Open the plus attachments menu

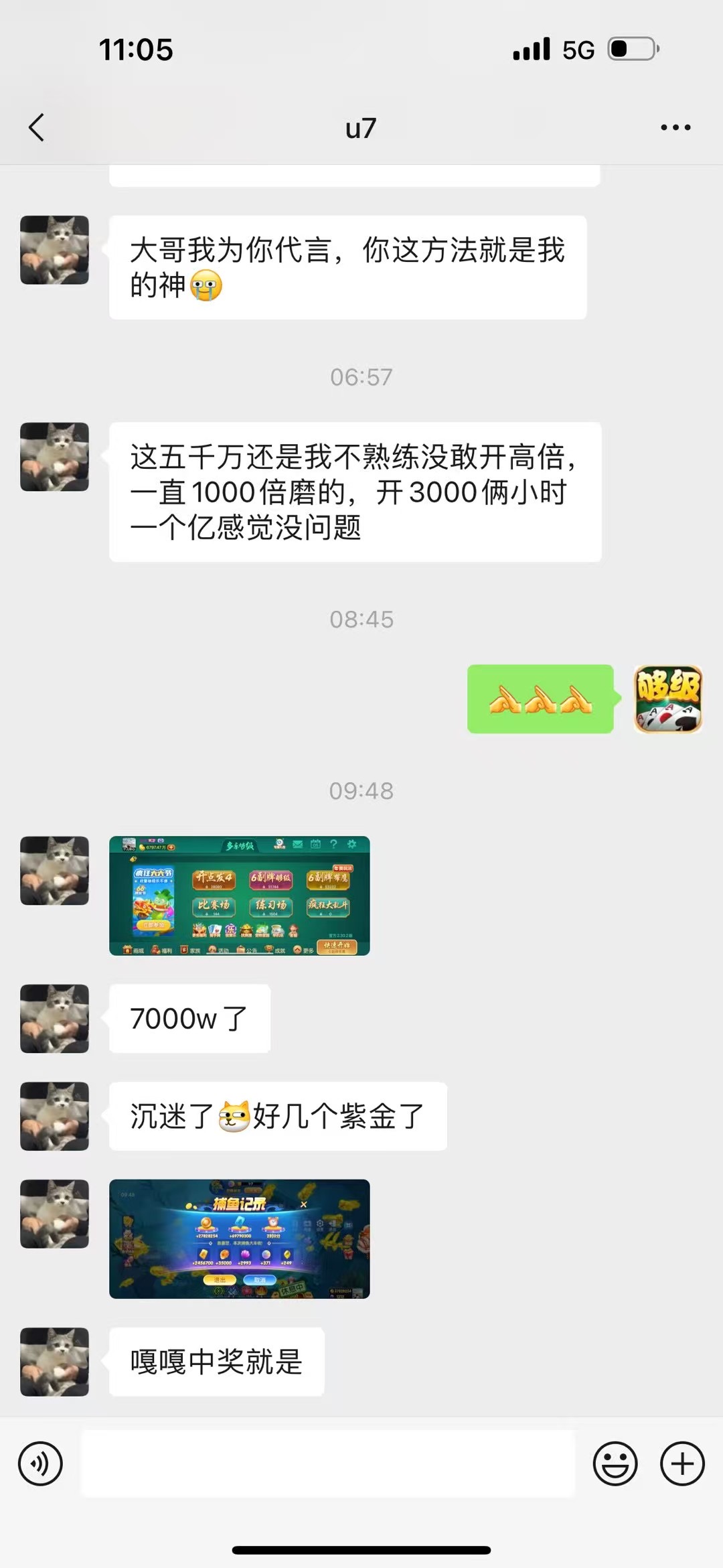coord(682,1464)
